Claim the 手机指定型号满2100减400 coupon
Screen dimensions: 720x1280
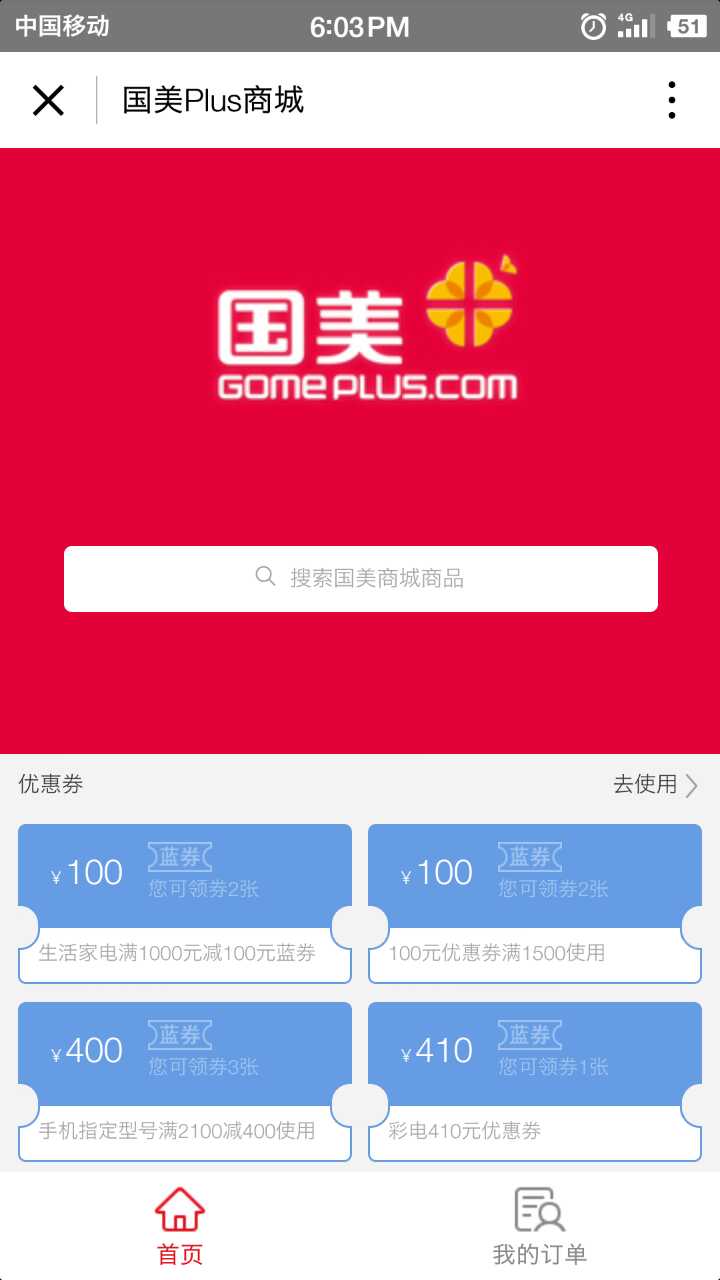tap(185, 1081)
